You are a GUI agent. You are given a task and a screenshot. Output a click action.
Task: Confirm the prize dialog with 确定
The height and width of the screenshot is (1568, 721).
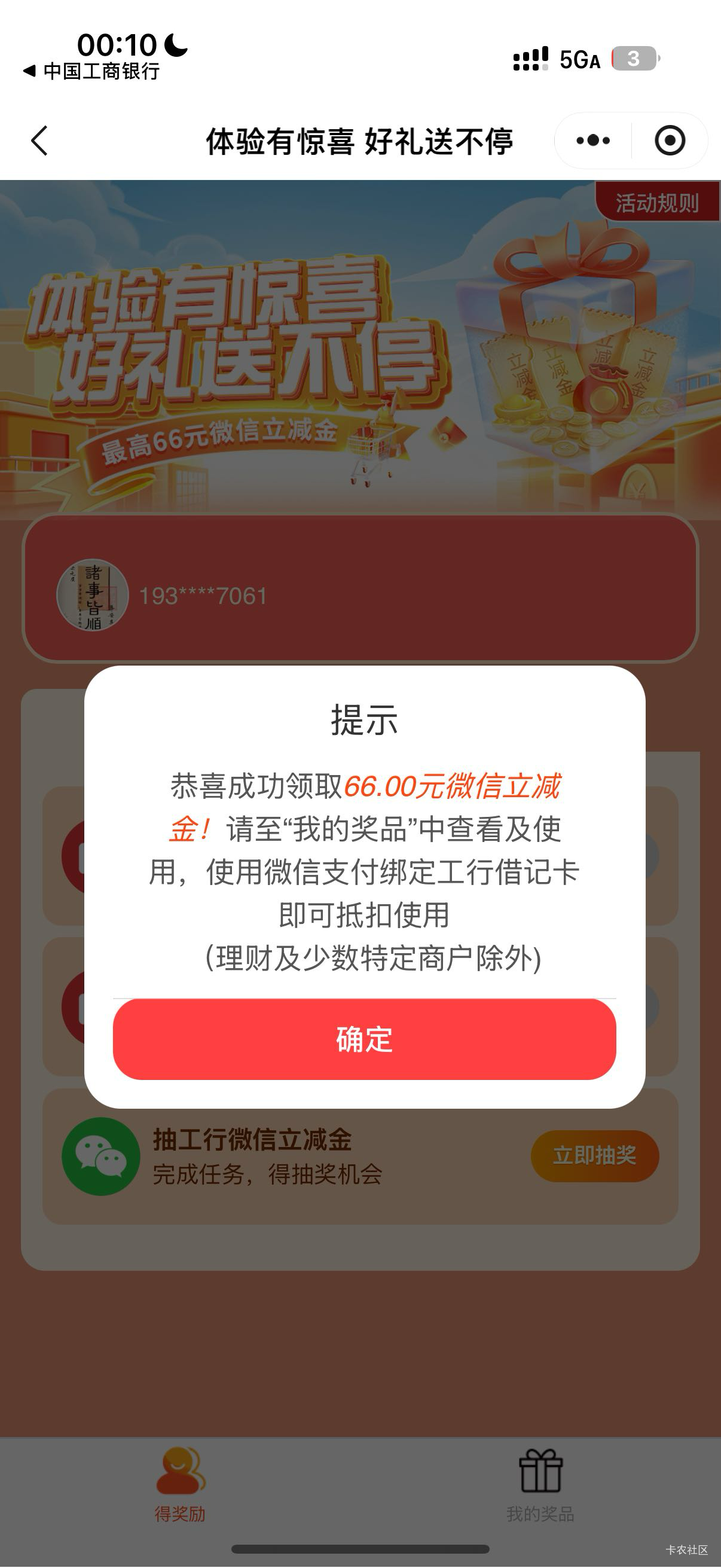click(364, 1039)
